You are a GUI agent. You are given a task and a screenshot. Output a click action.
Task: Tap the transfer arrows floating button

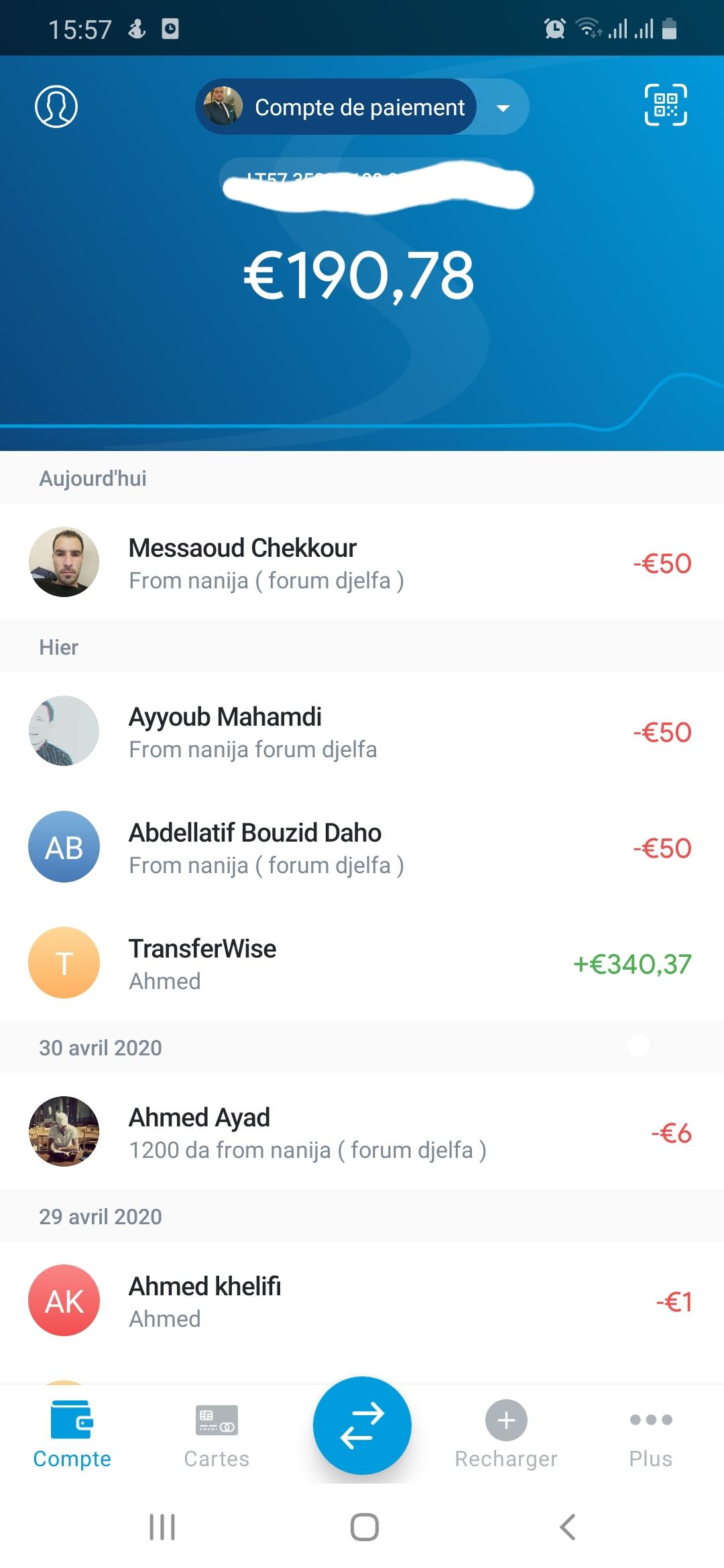(362, 1425)
